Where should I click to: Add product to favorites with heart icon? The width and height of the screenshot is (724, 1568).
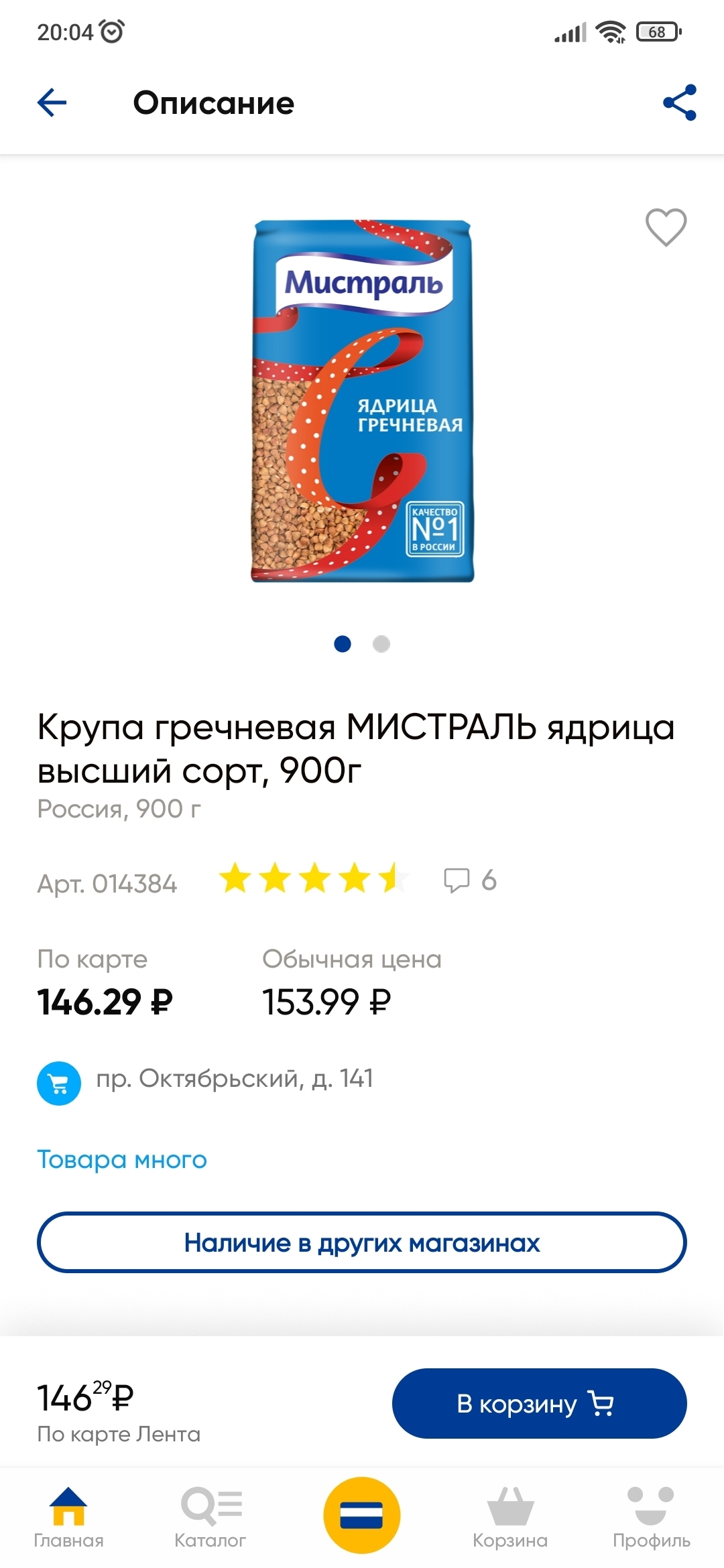click(x=666, y=227)
